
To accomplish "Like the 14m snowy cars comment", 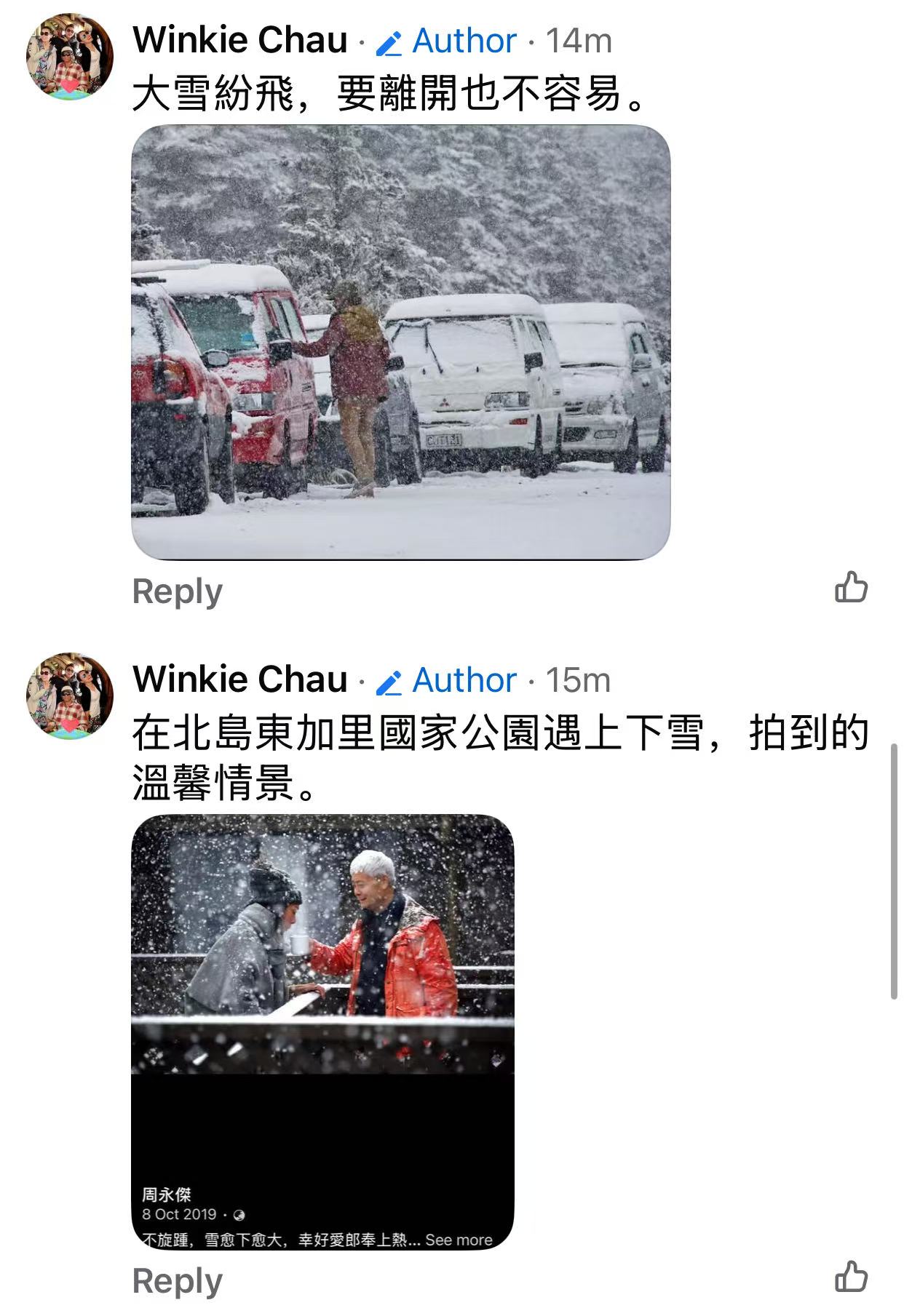I will pyautogui.click(x=851, y=587).
